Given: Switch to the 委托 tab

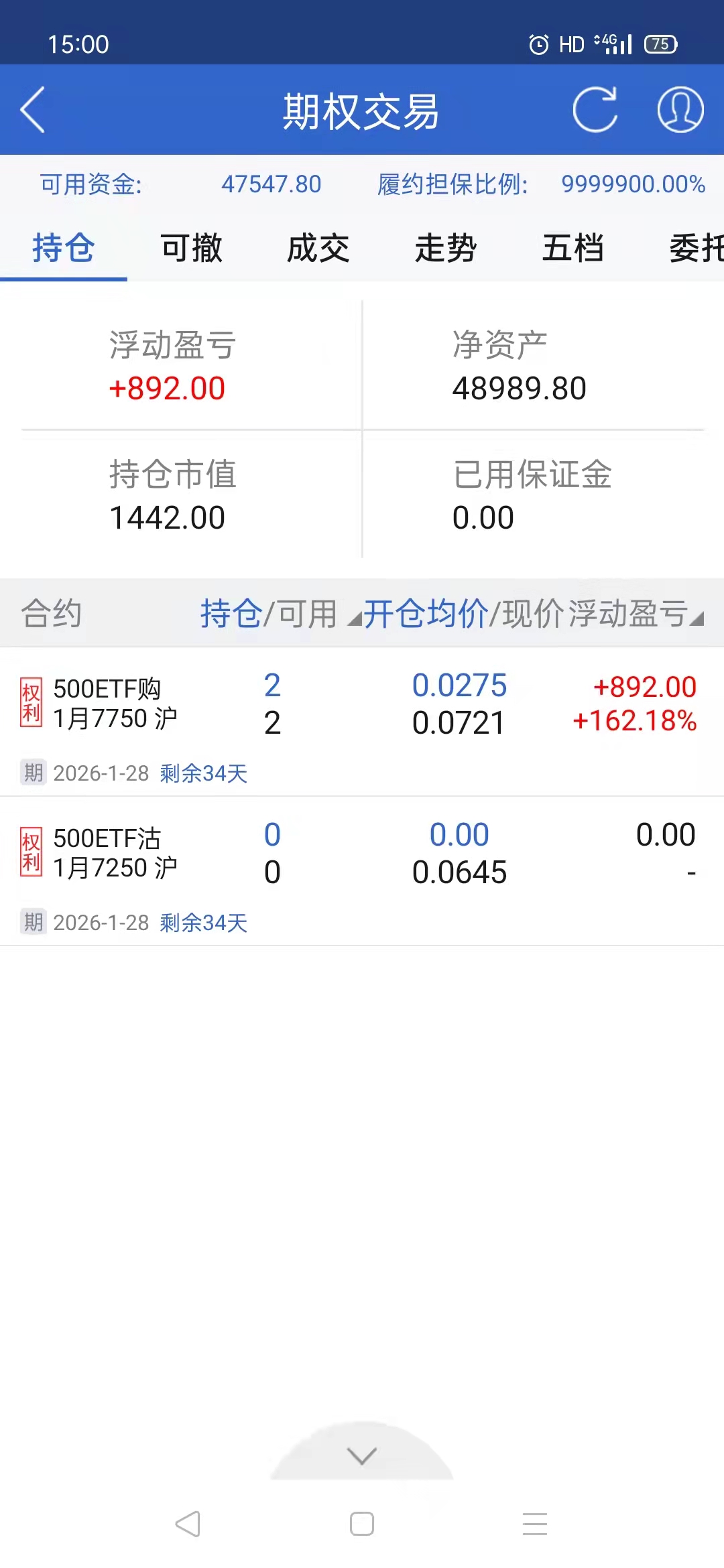Looking at the screenshot, I should pyautogui.click(x=696, y=249).
